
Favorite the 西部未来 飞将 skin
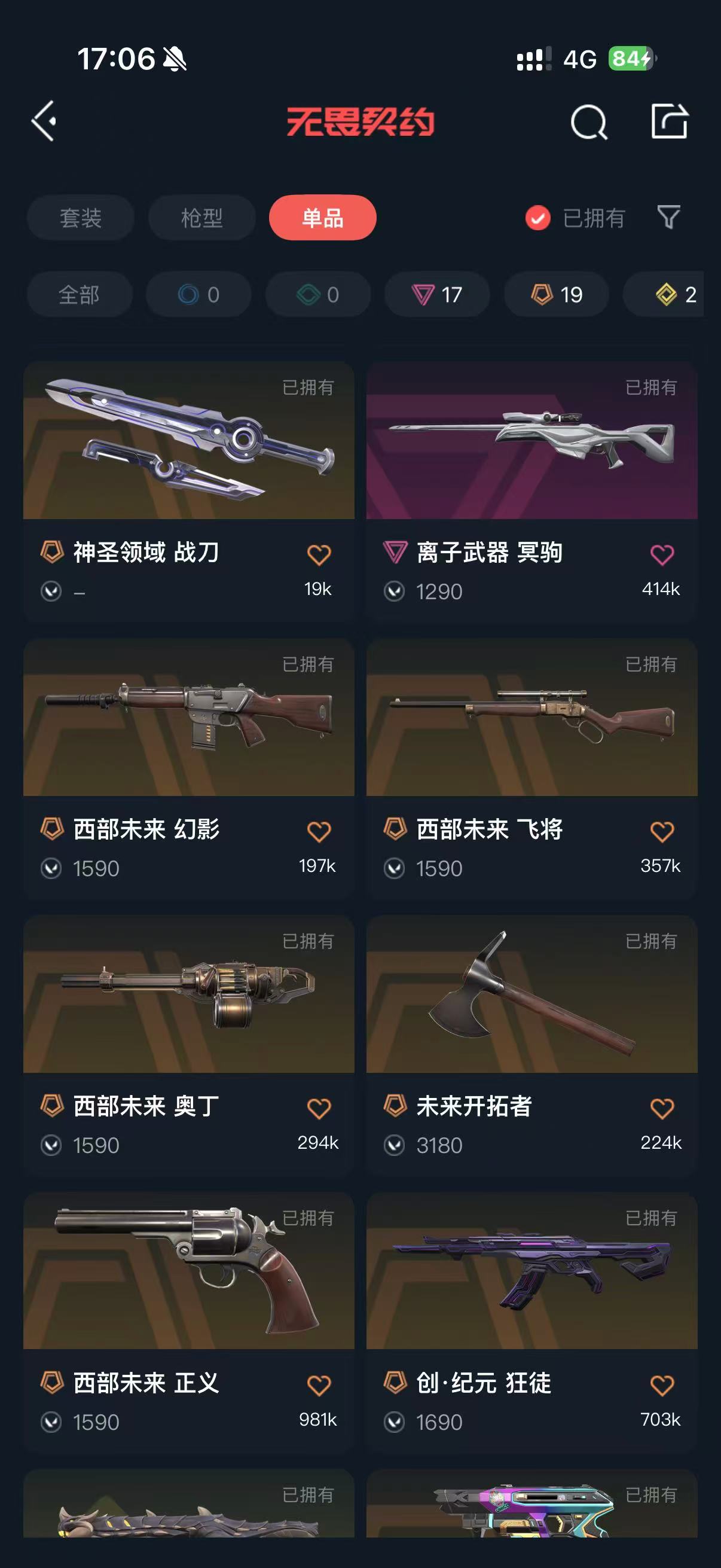tap(662, 831)
